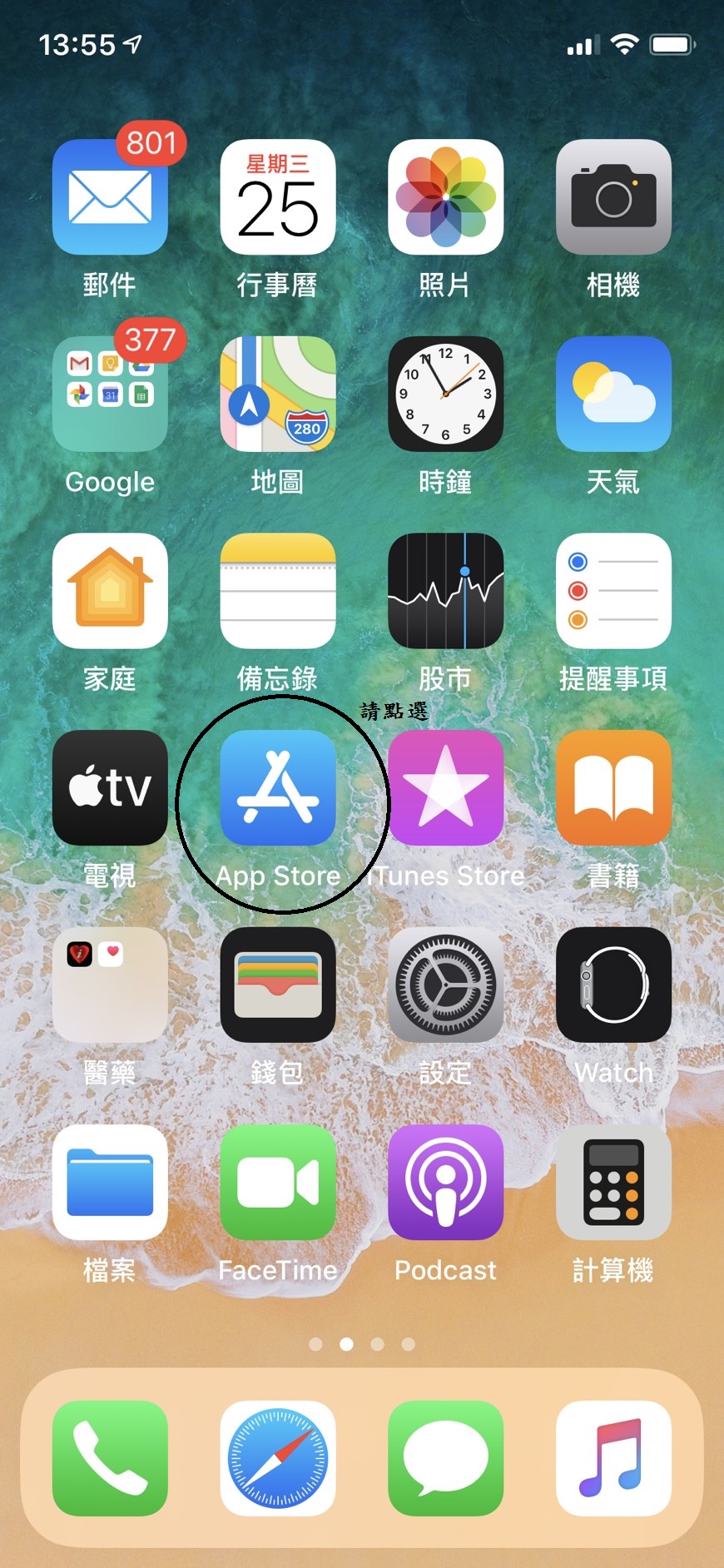Open the 股市 stocks app
The height and width of the screenshot is (1568, 724).
[446, 591]
